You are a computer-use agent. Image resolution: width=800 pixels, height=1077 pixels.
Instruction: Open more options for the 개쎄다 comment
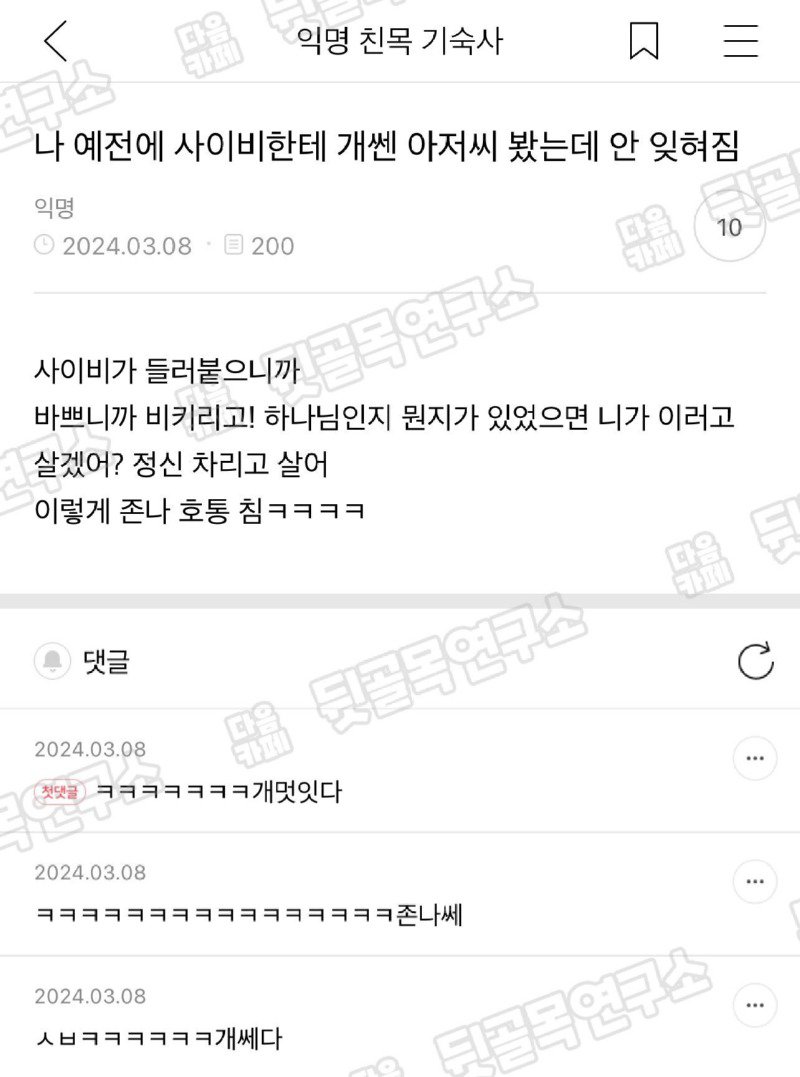click(x=755, y=1007)
